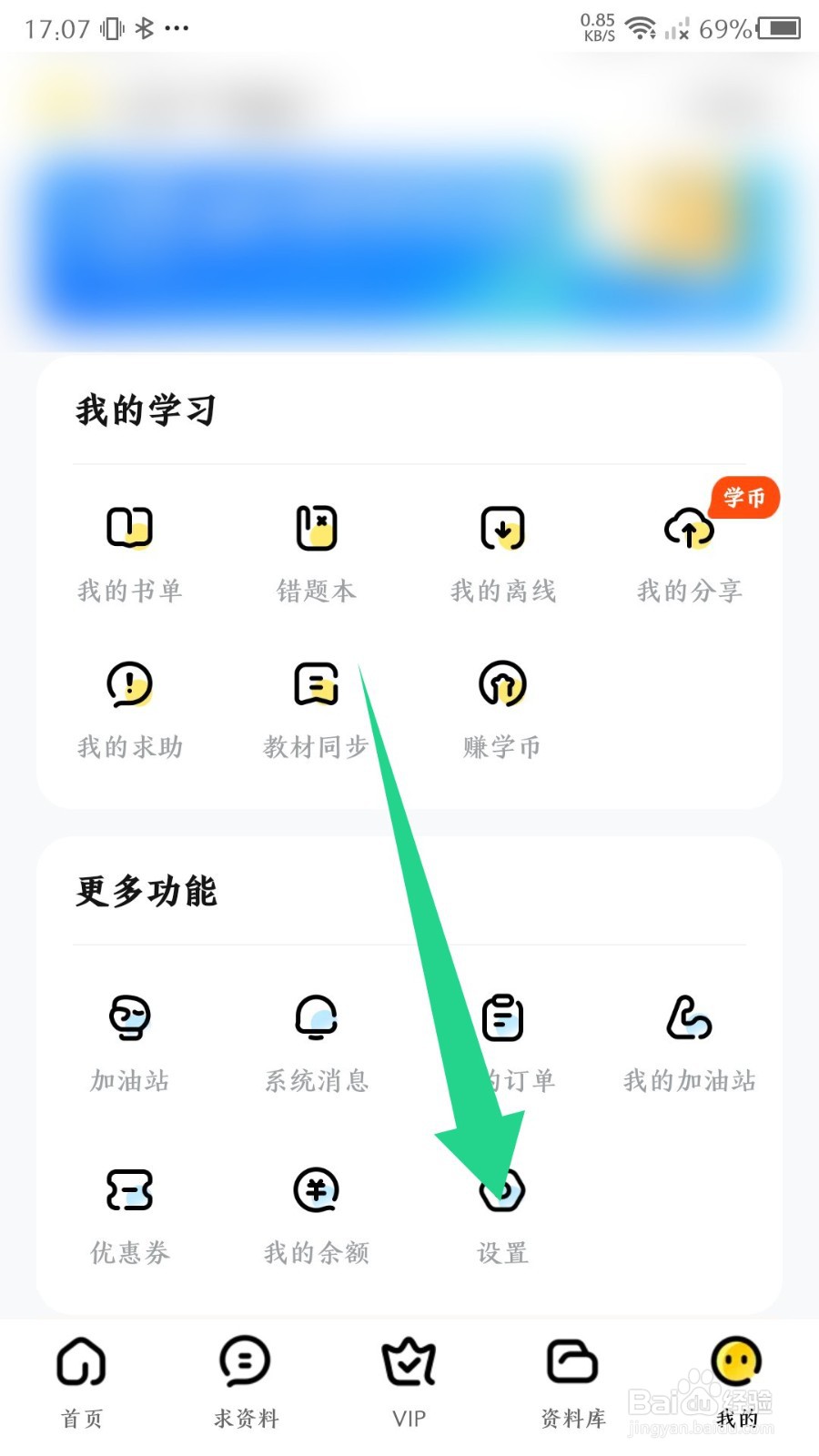Open 设置 settings
Image resolution: width=819 pixels, height=1456 pixels.
click(502, 1215)
